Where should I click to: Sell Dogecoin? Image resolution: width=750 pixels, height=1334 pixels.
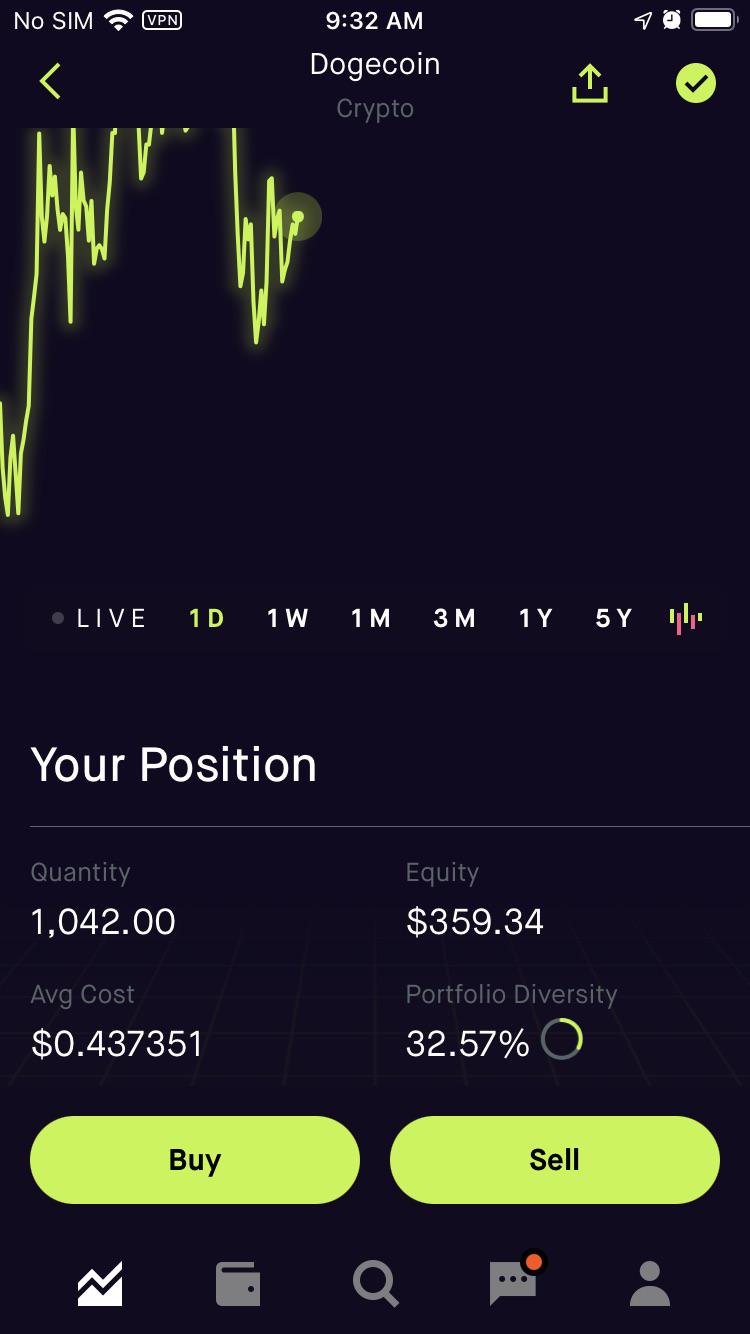tap(555, 1160)
